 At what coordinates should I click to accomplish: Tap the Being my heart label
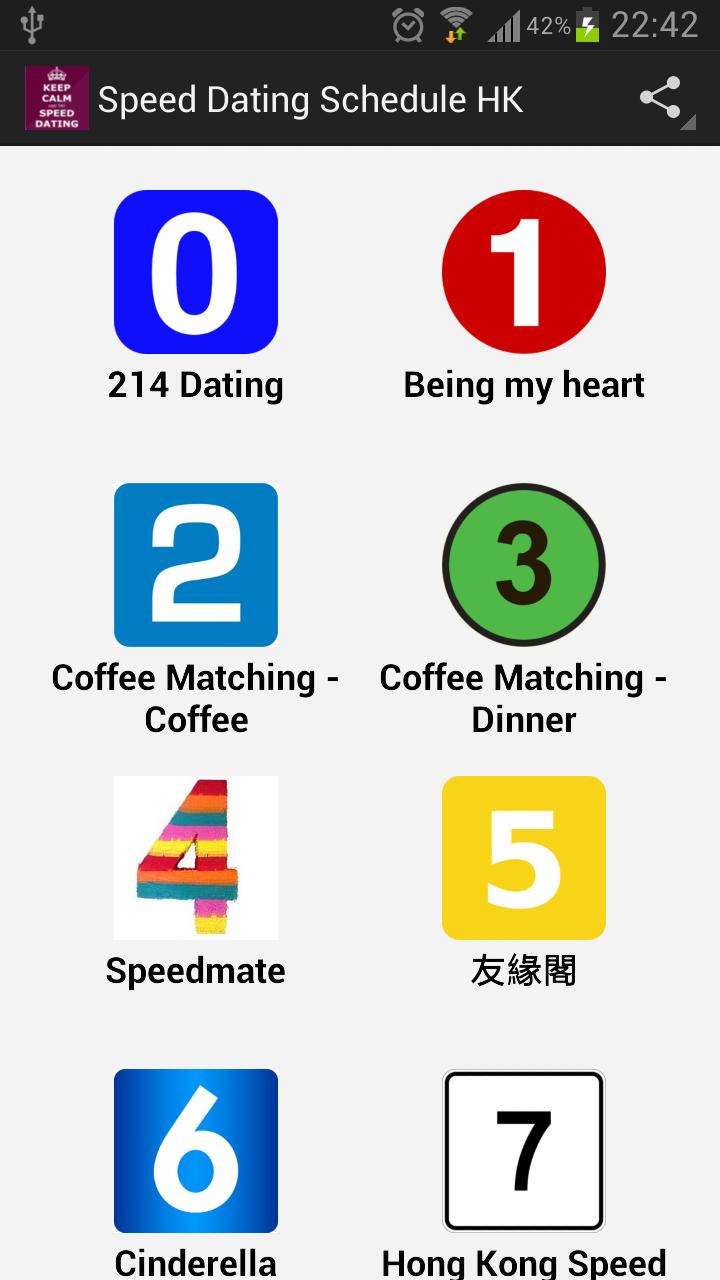(523, 383)
